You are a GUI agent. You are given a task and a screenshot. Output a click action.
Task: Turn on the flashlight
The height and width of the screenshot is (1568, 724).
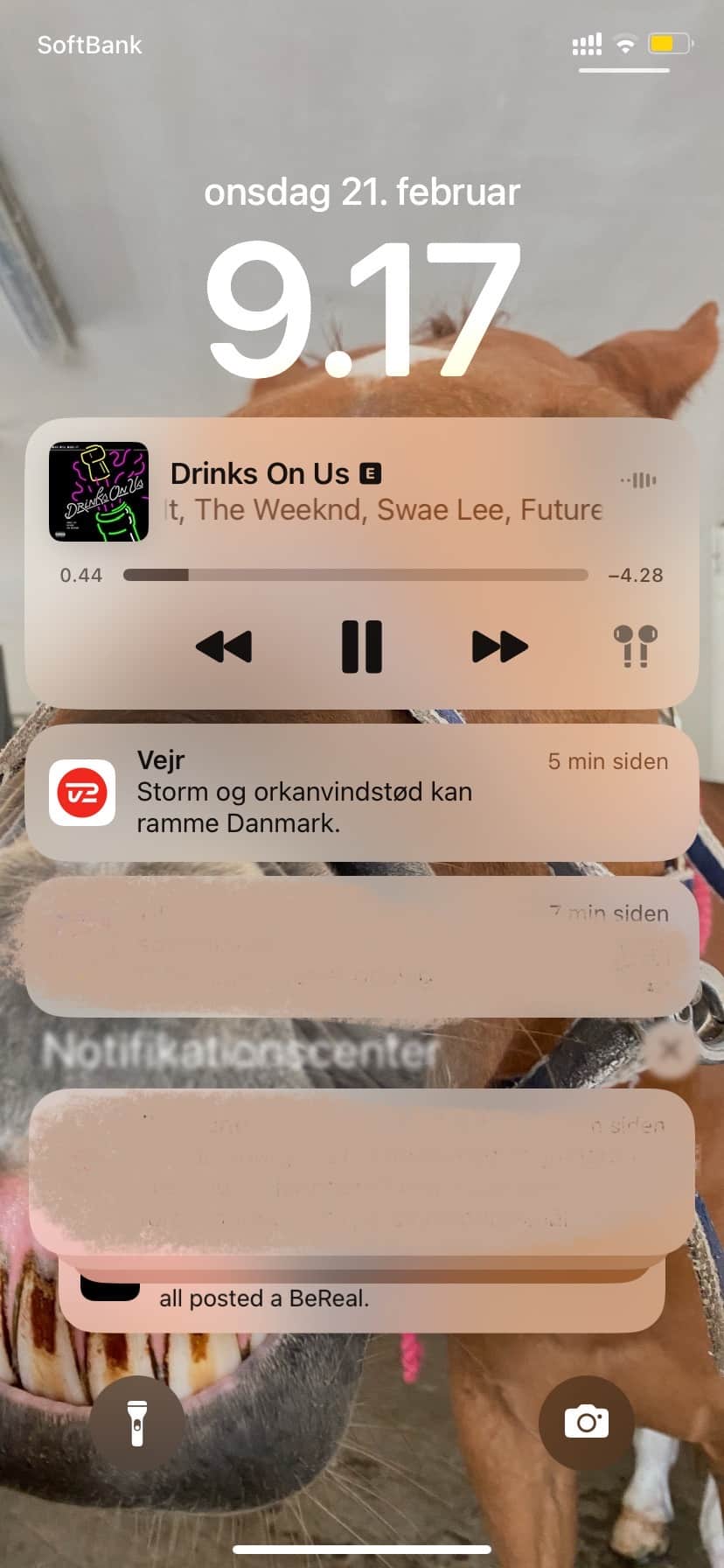coord(137,1422)
